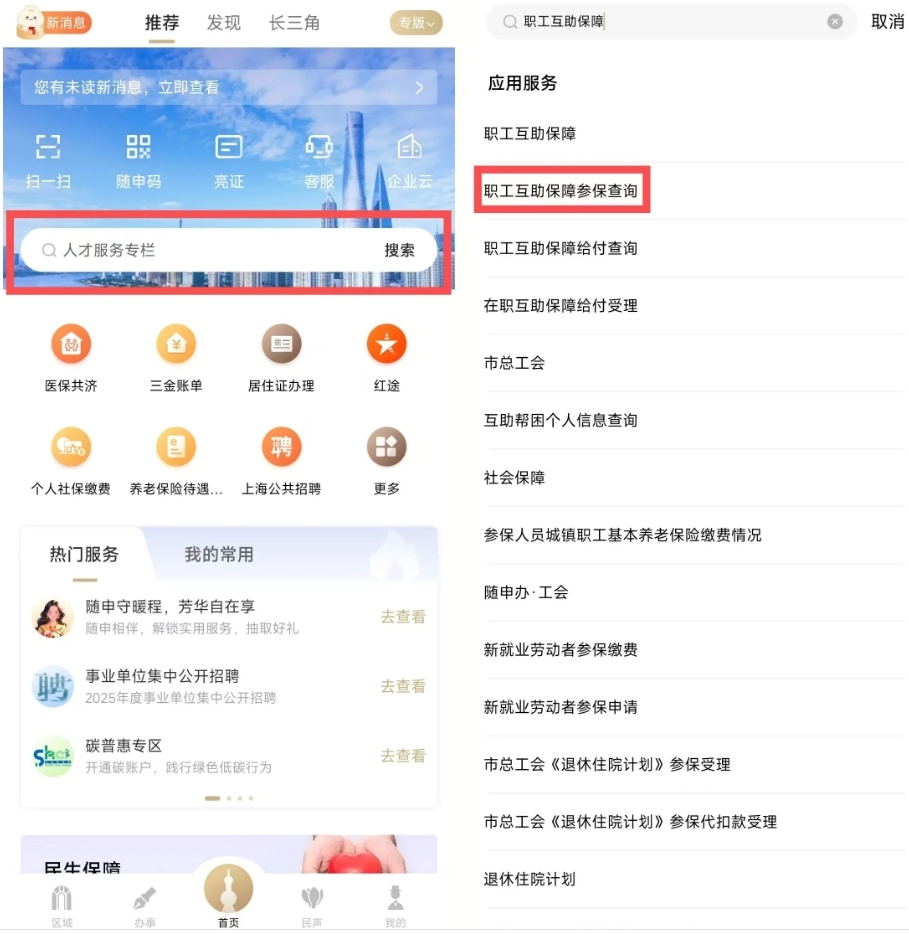The height and width of the screenshot is (934, 909).
Task: Clear the 职工互助保障 search text
Action: 835,22
